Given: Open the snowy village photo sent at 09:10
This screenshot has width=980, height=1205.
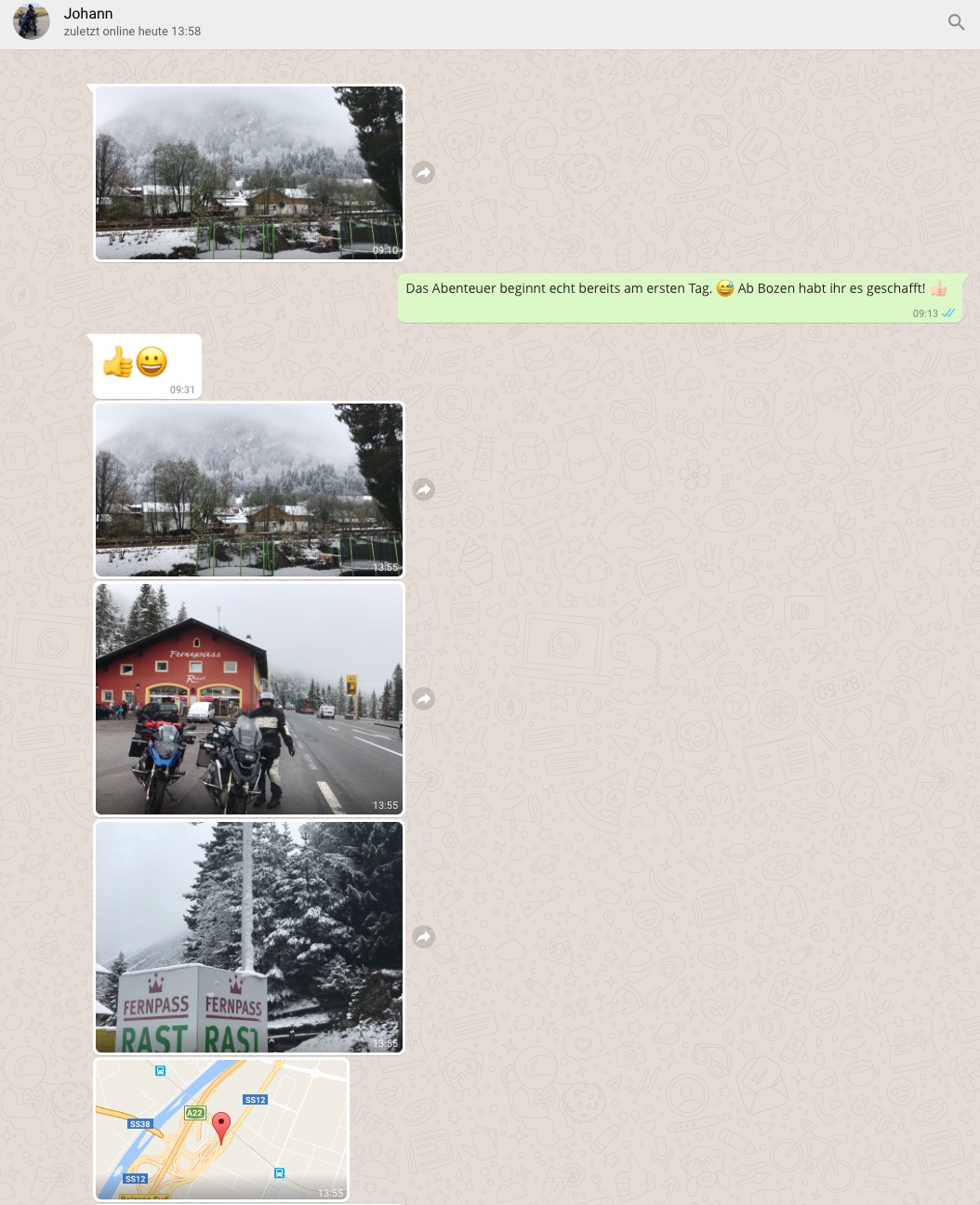Looking at the screenshot, I should [x=249, y=173].
